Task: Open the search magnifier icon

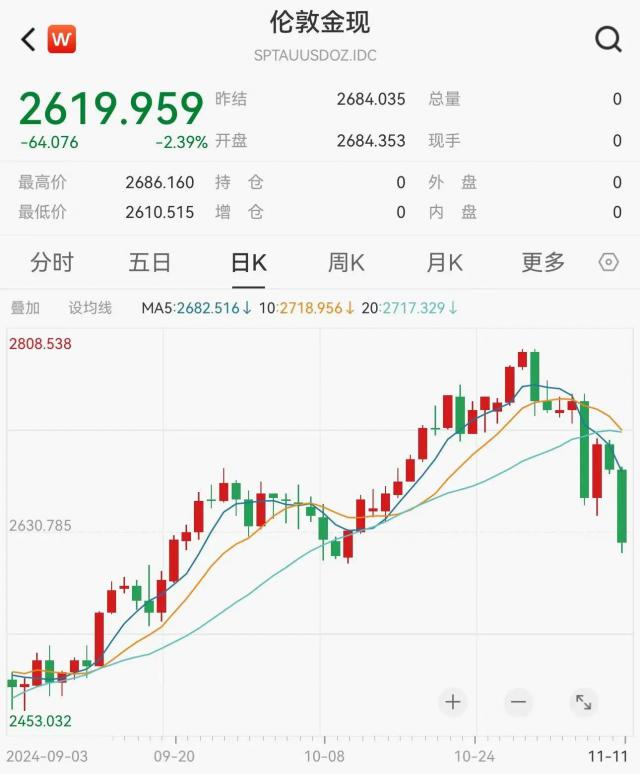Action: coord(608,39)
